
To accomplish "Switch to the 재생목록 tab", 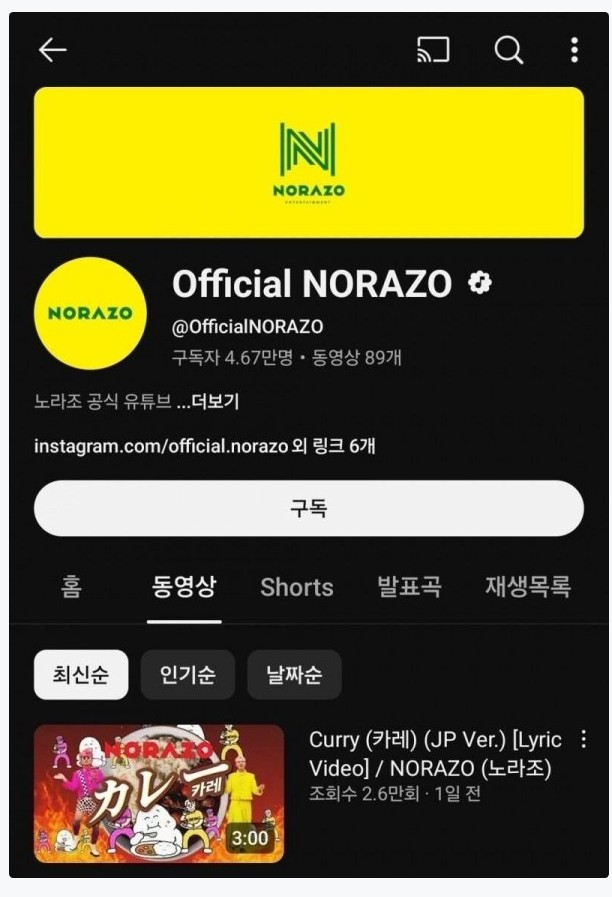I will click(x=527, y=586).
